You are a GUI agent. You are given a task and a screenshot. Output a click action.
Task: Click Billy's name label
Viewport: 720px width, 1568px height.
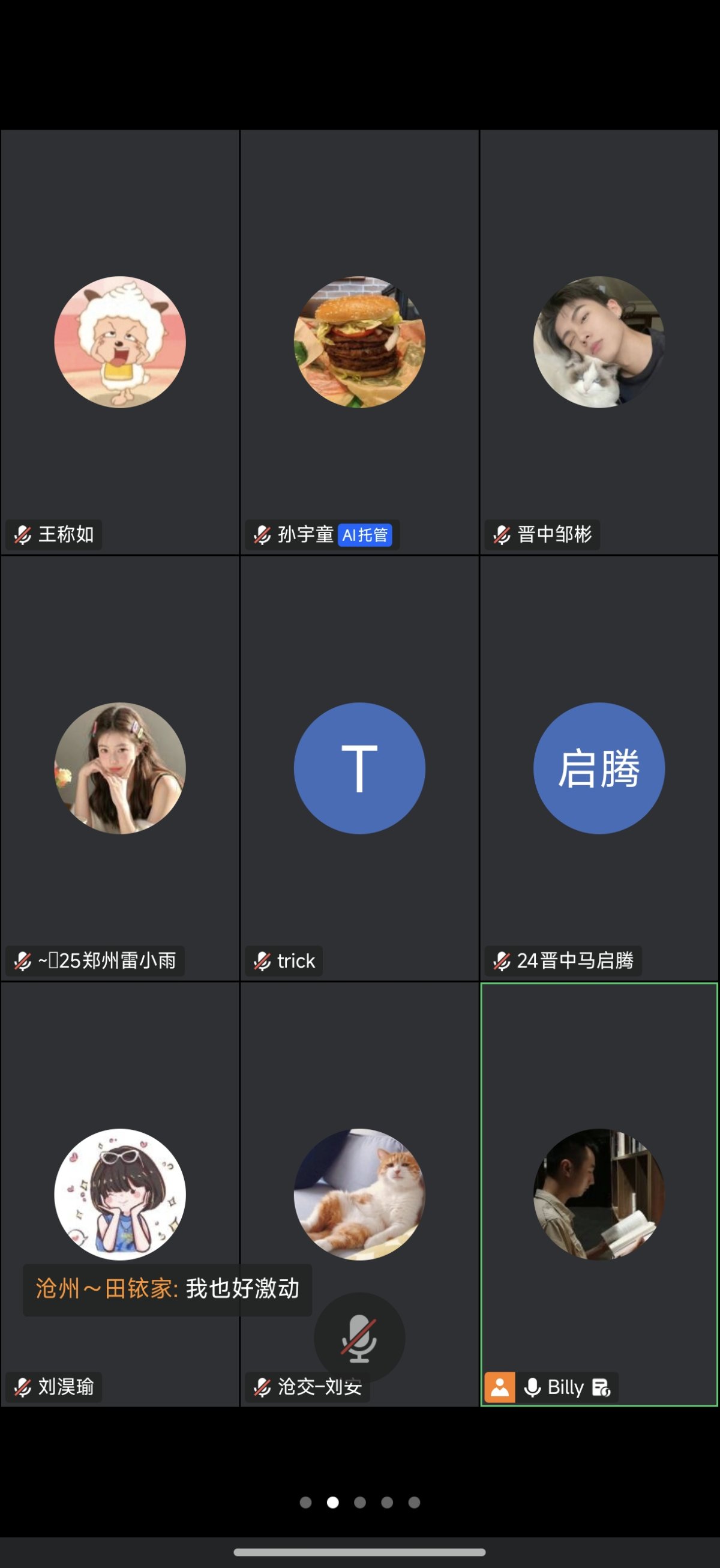[x=565, y=1388]
